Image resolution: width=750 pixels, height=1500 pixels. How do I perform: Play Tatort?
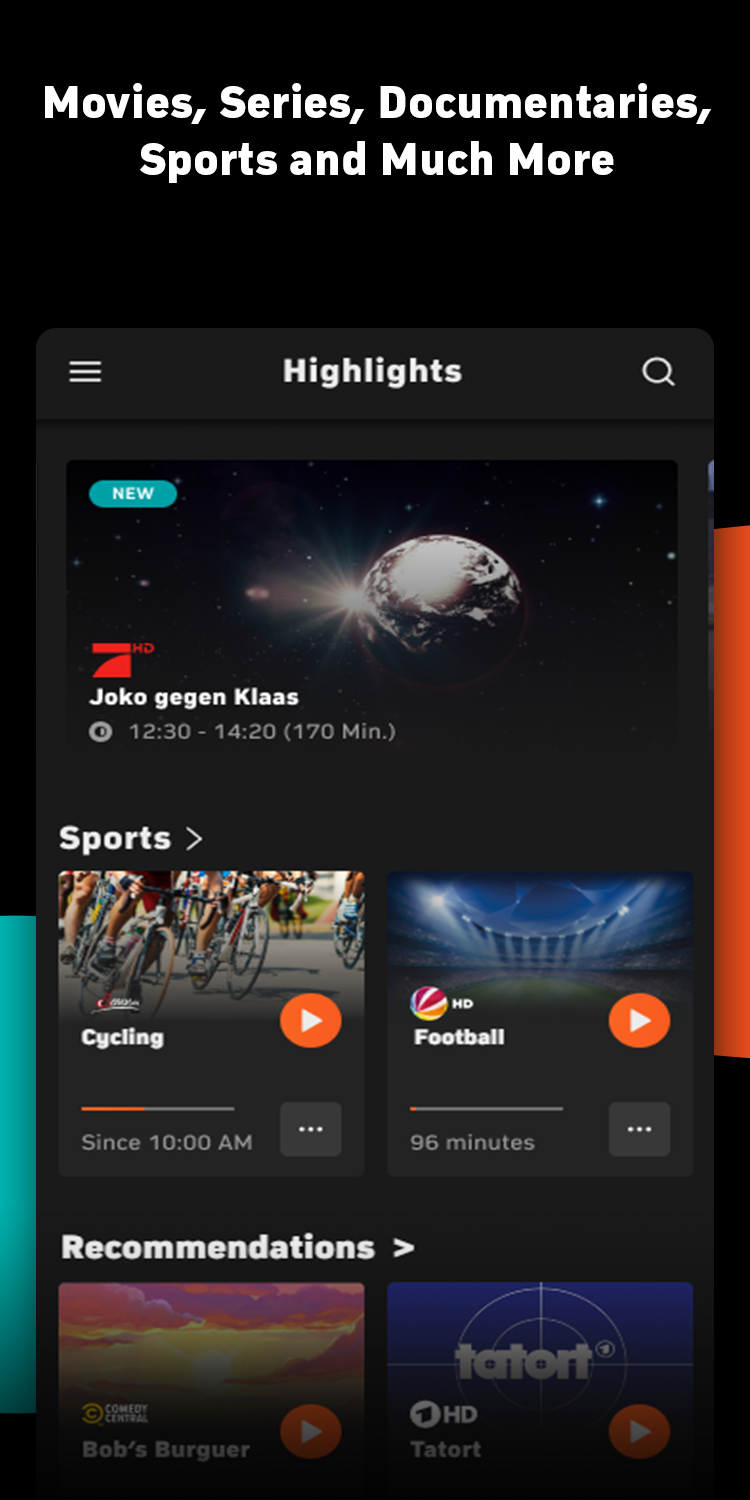[639, 1431]
